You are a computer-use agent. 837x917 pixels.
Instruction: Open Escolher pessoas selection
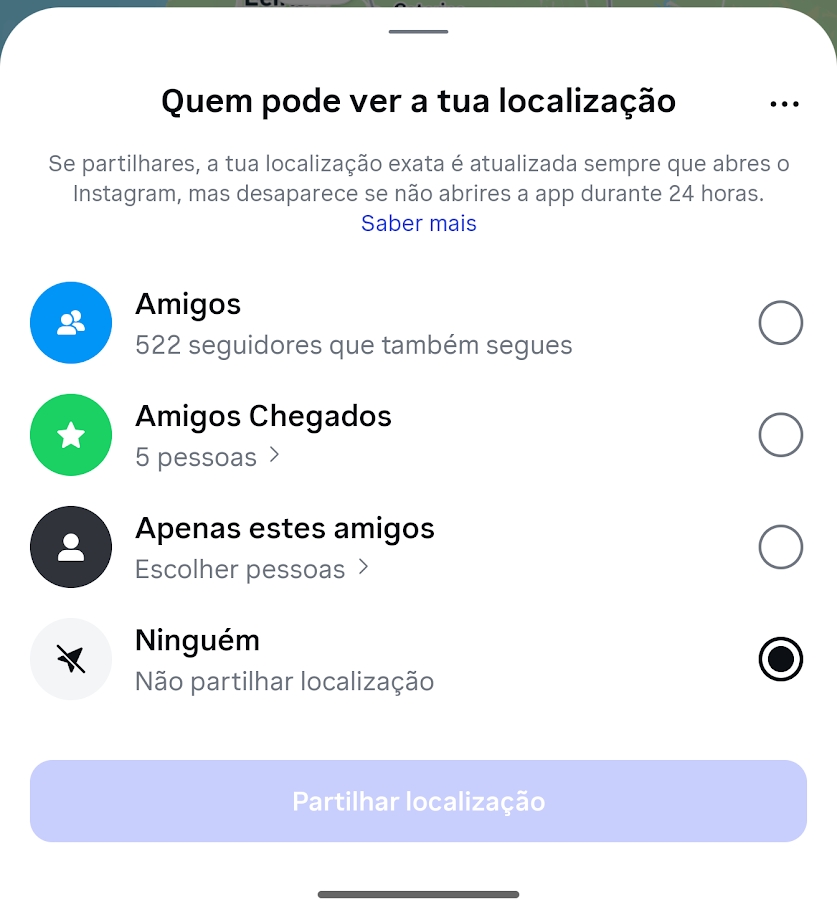click(251, 569)
